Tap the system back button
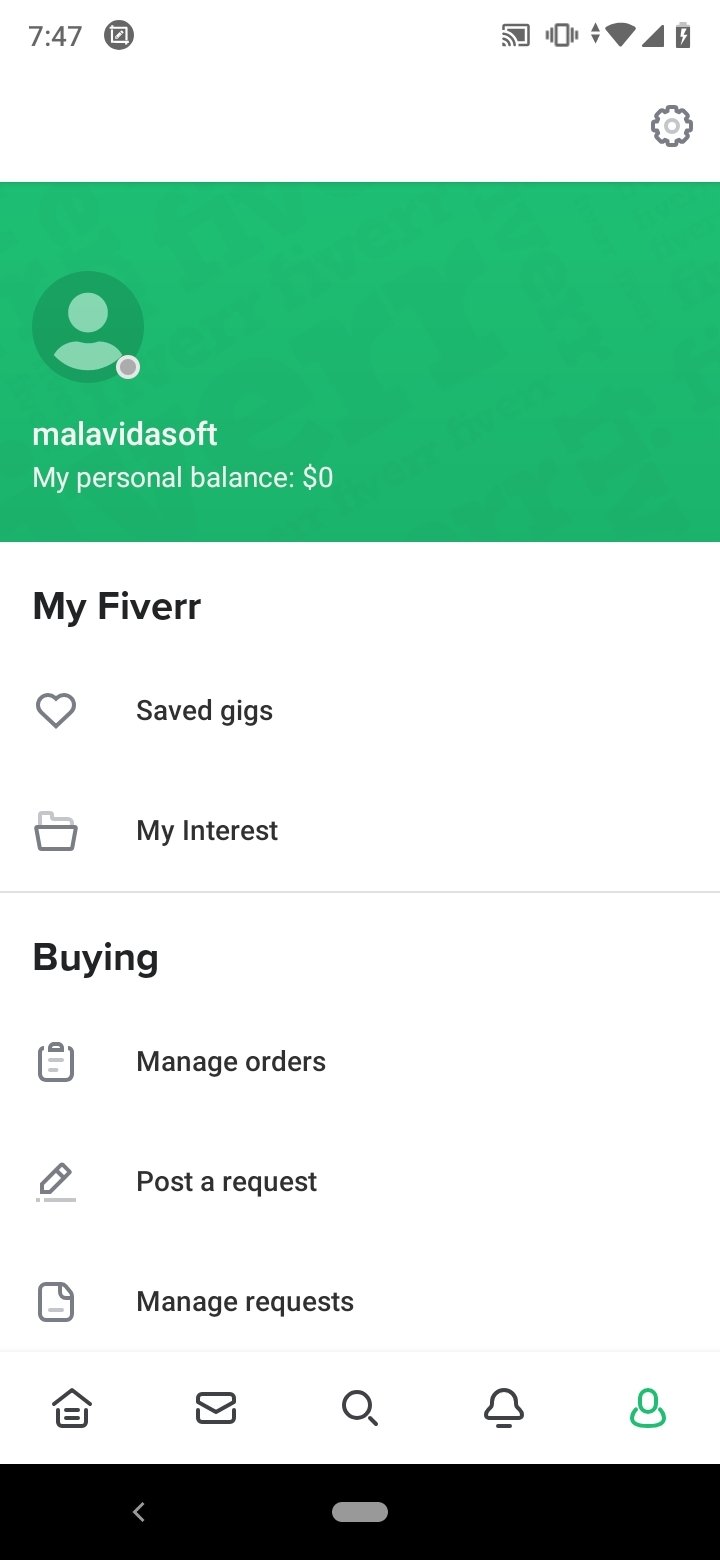This screenshot has height=1560, width=720. point(139,1512)
